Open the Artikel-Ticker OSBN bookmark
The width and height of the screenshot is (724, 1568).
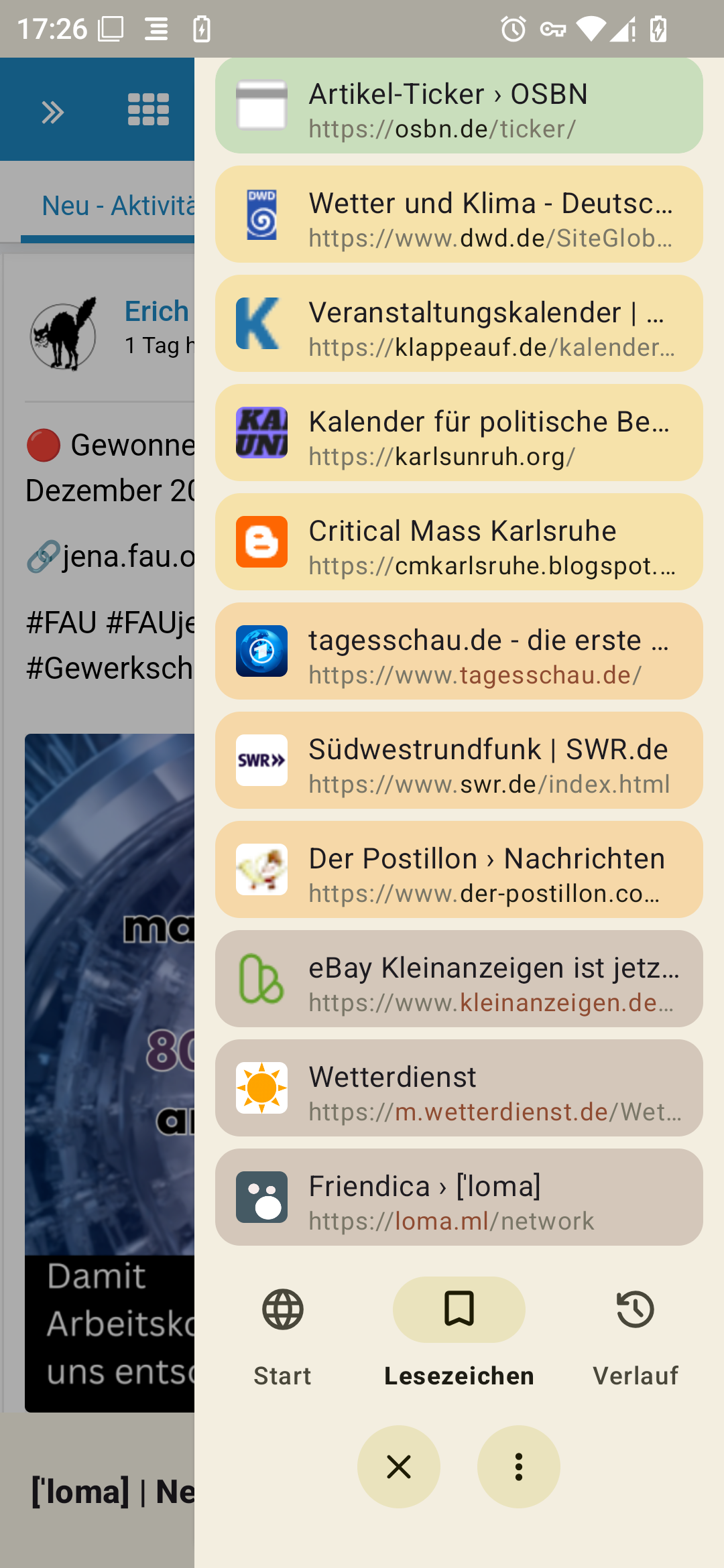point(459,106)
